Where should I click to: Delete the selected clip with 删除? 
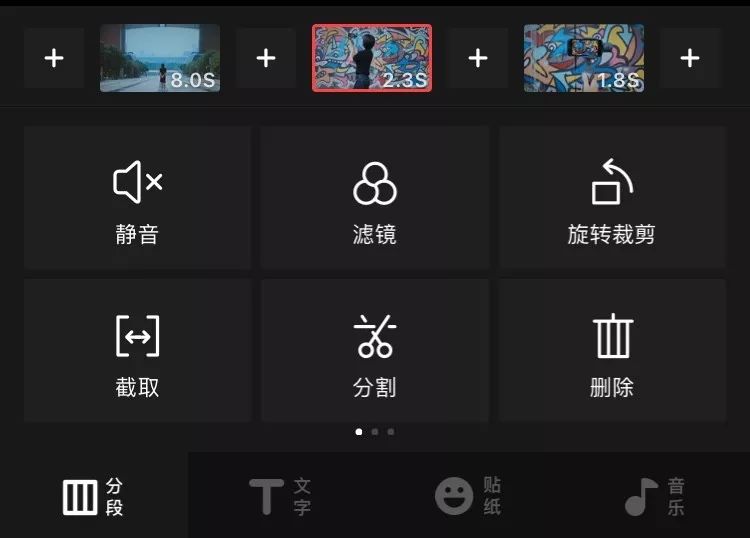pos(612,352)
